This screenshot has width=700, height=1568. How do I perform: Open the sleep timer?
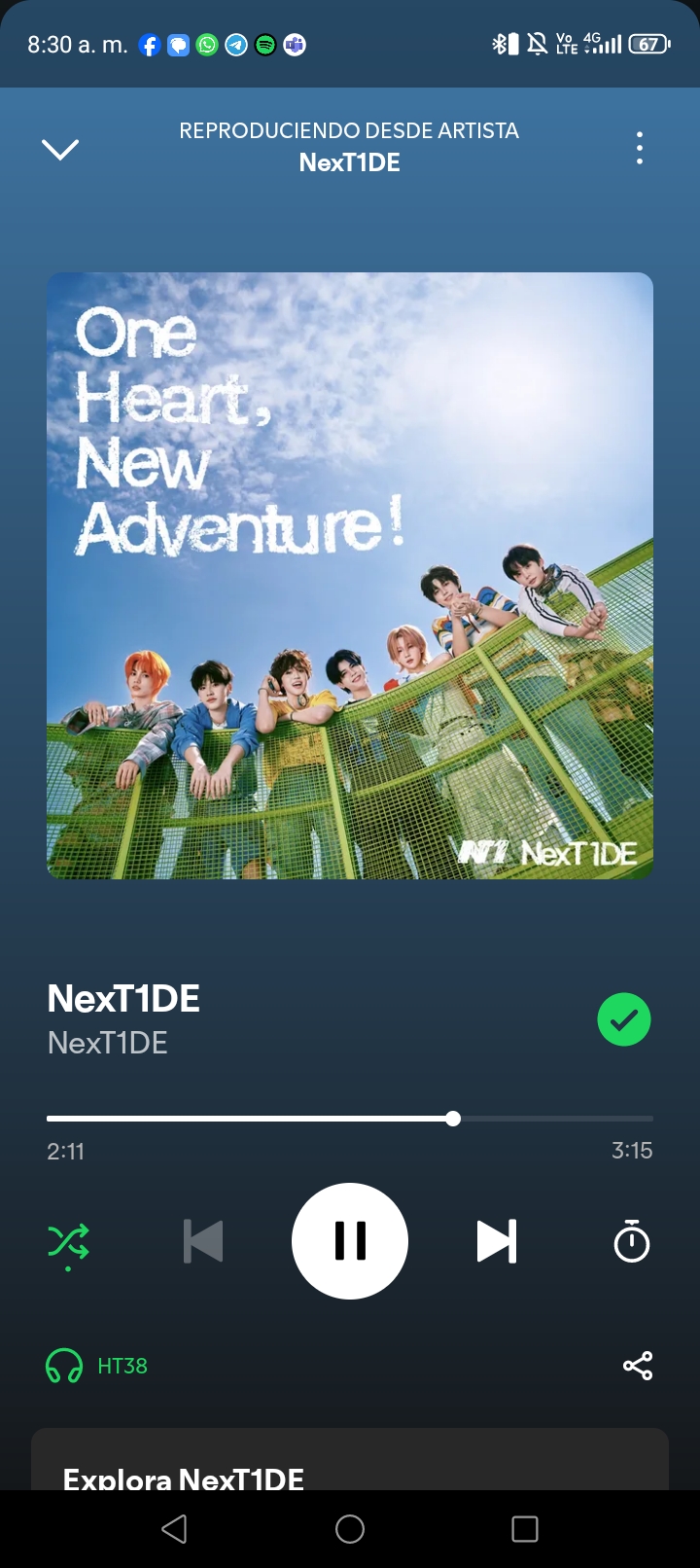tap(631, 1242)
